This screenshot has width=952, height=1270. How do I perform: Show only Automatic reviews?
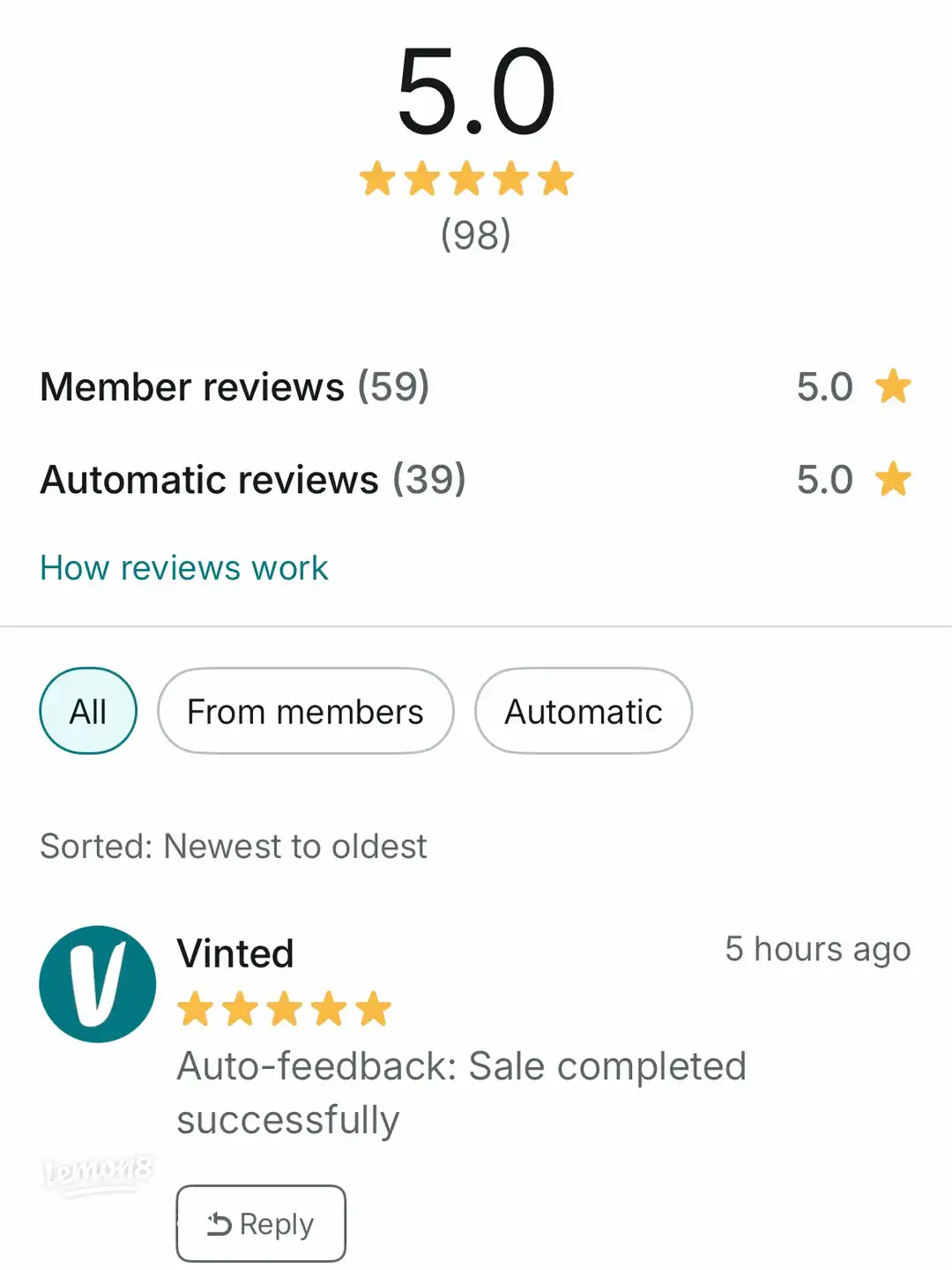[583, 711]
